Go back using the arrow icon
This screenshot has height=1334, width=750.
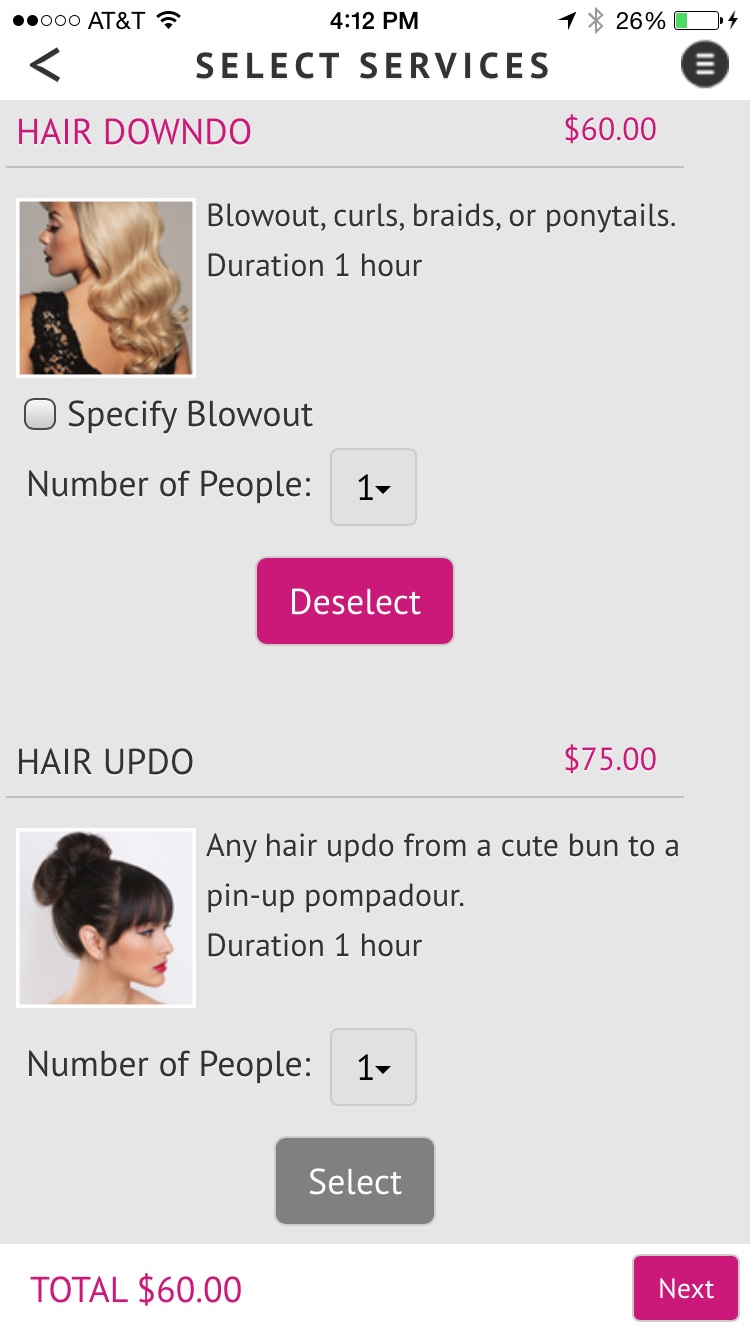(45, 65)
